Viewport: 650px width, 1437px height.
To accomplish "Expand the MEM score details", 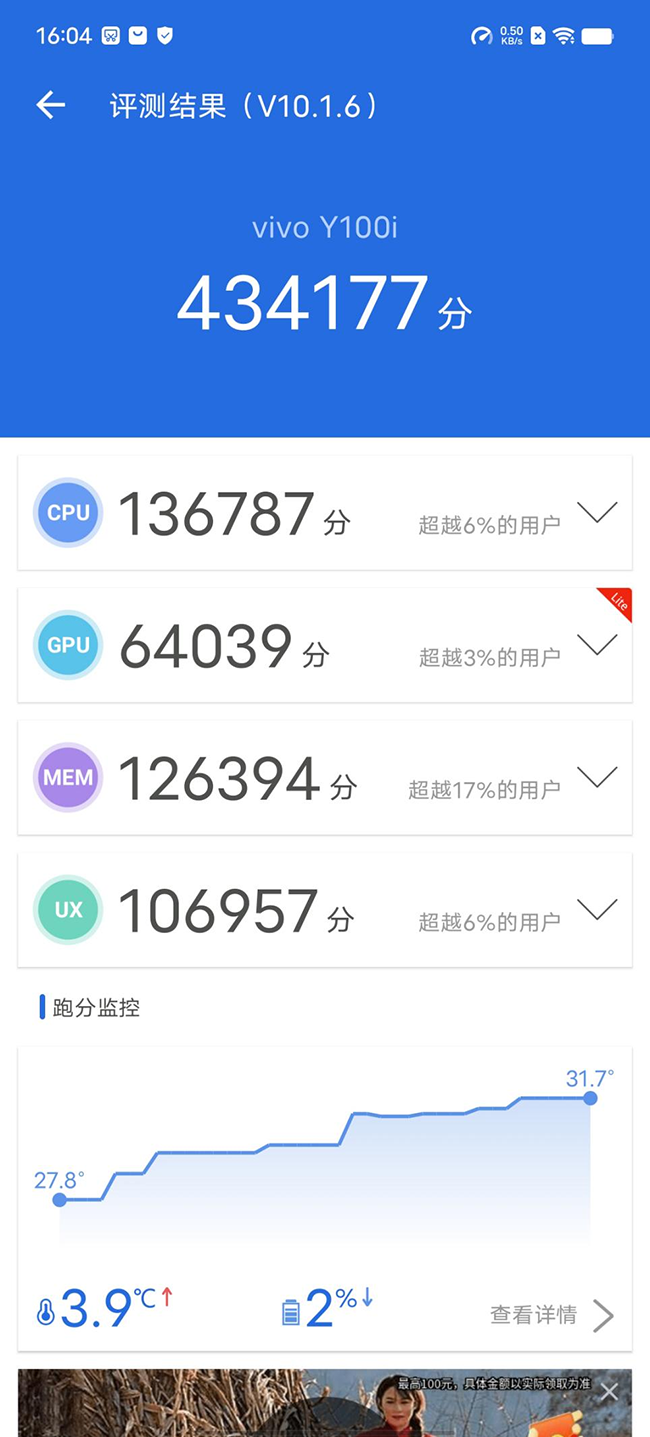I will click(x=597, y=778).
